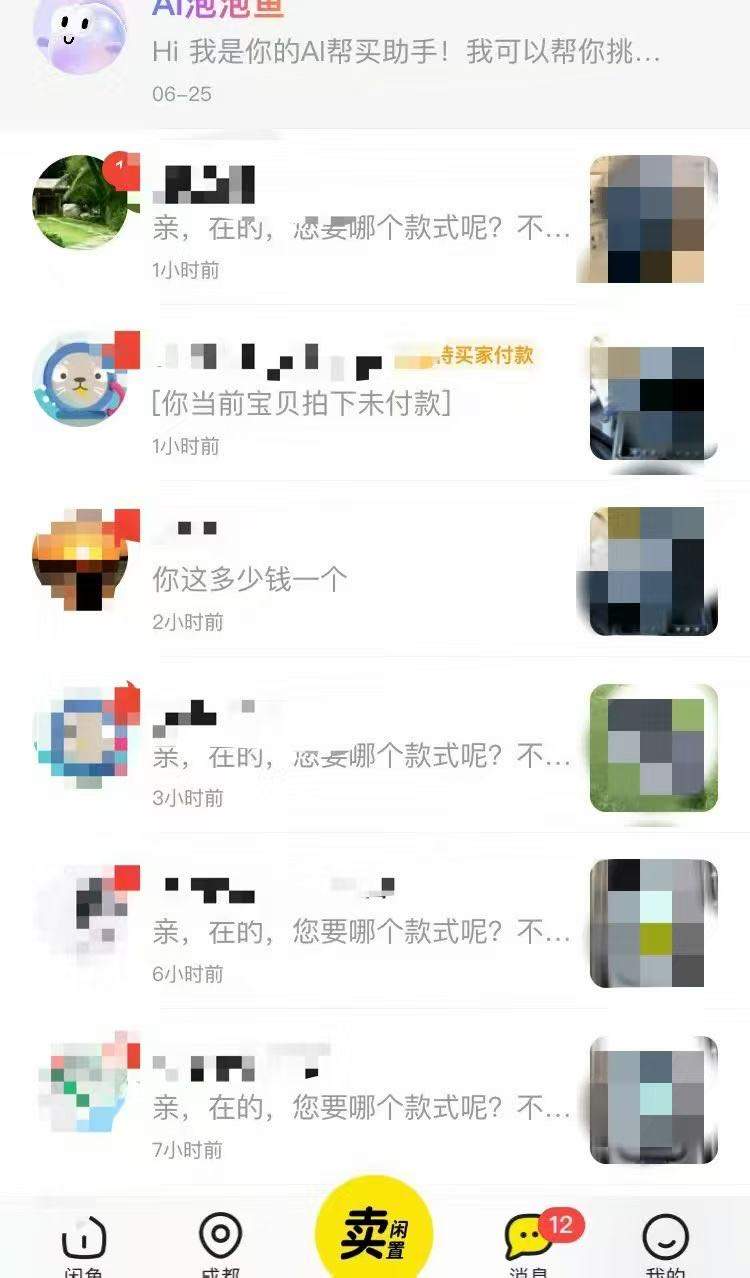Open the chat from 7小时前
Screen dimensions: 750x1278
360,1108
